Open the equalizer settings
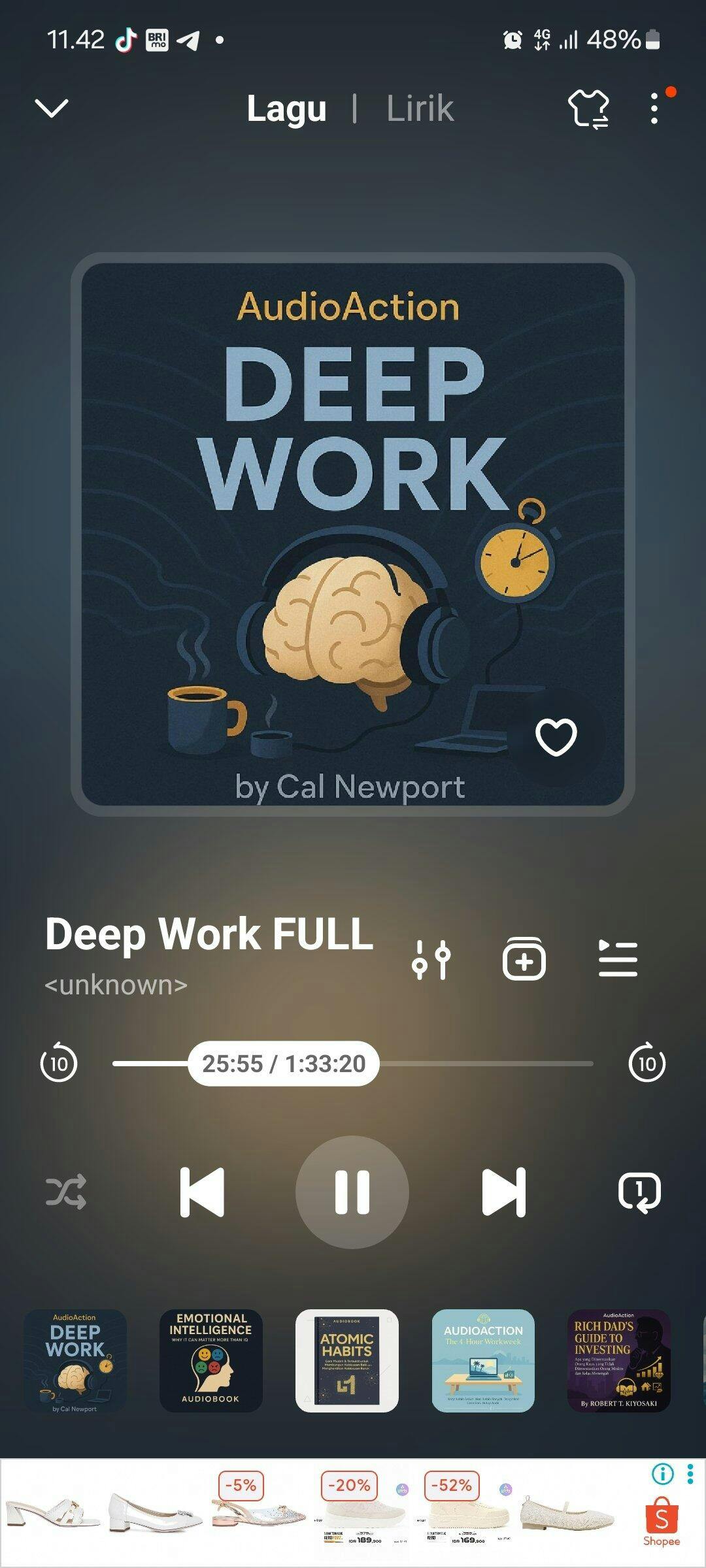This screenshot has width=706, height=1568. 431,960
